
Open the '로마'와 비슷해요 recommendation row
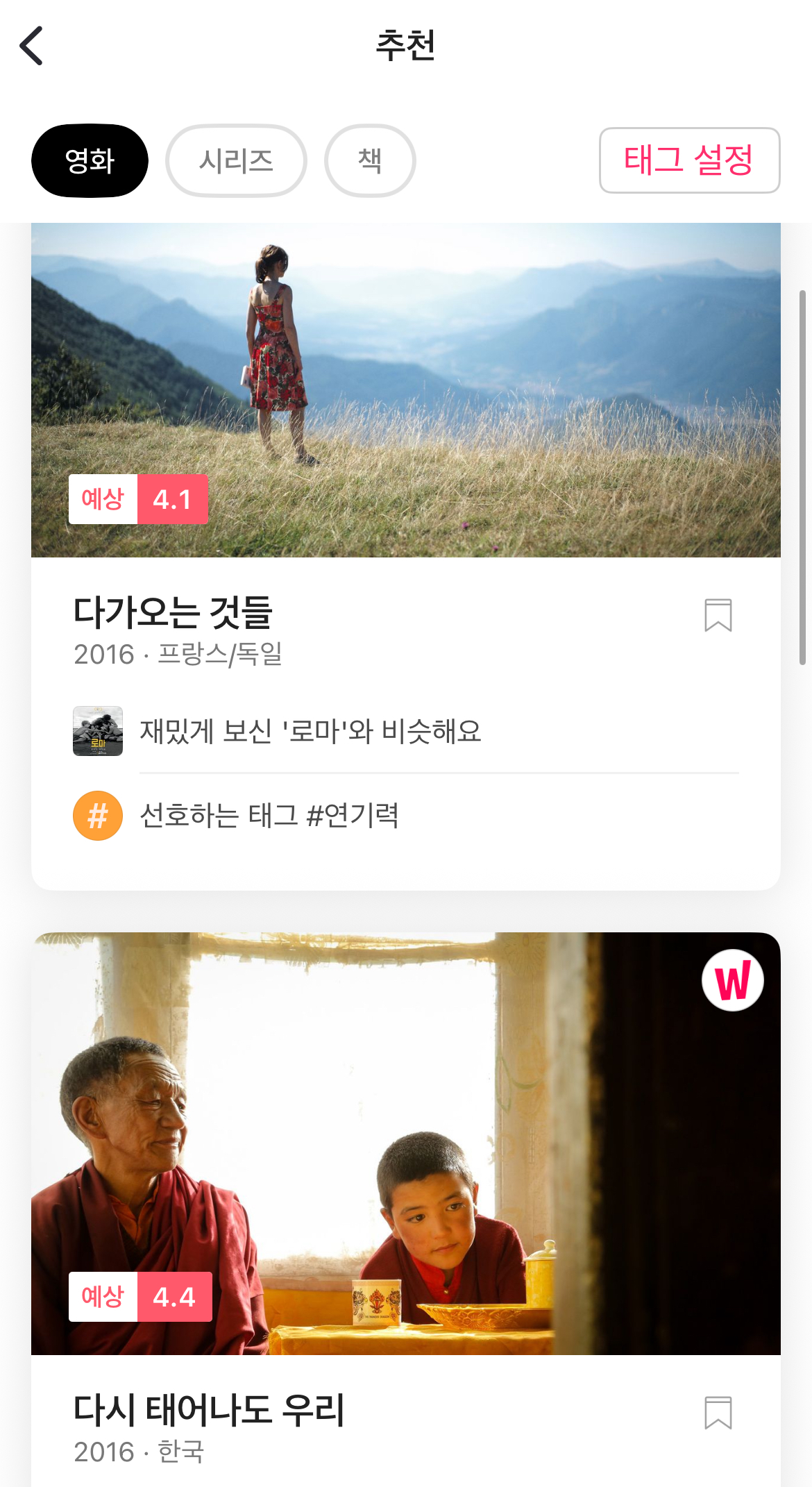pos(311,731)
